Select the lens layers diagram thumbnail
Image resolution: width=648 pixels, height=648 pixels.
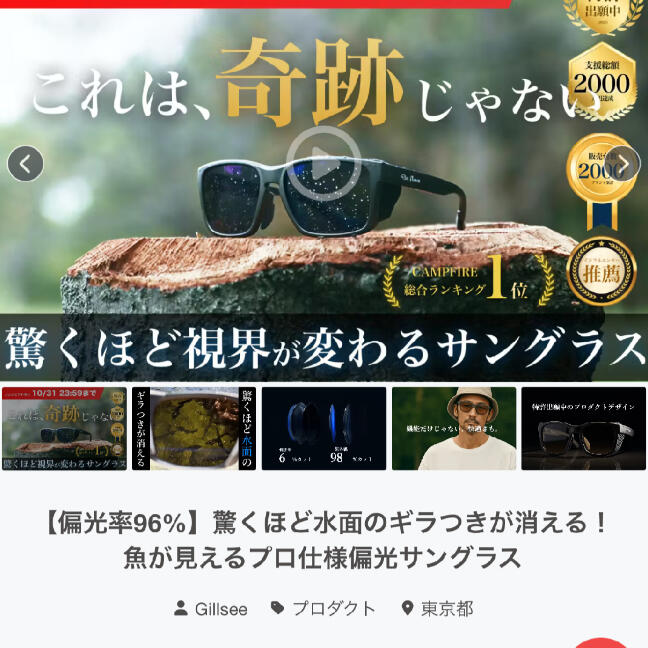coord(324,429)
